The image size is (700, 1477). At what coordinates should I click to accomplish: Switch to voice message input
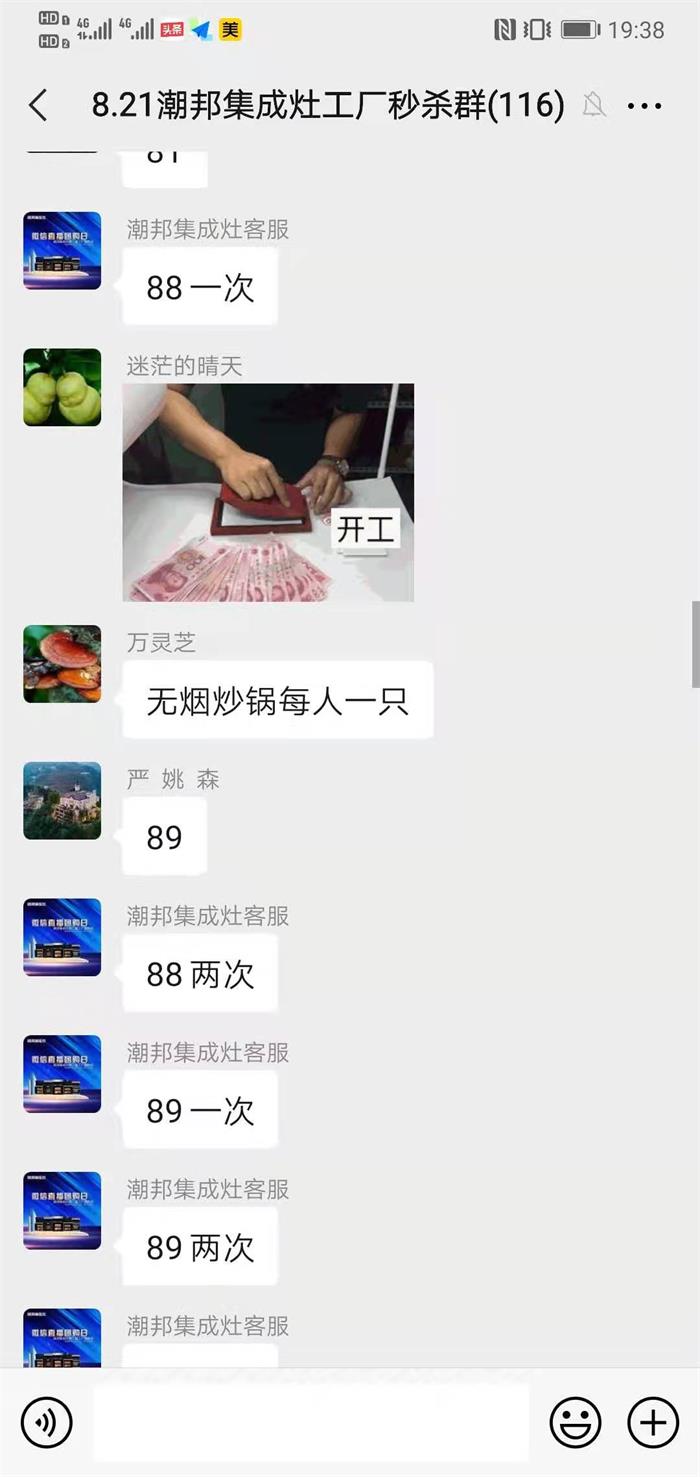click(x=46, y=1422)
